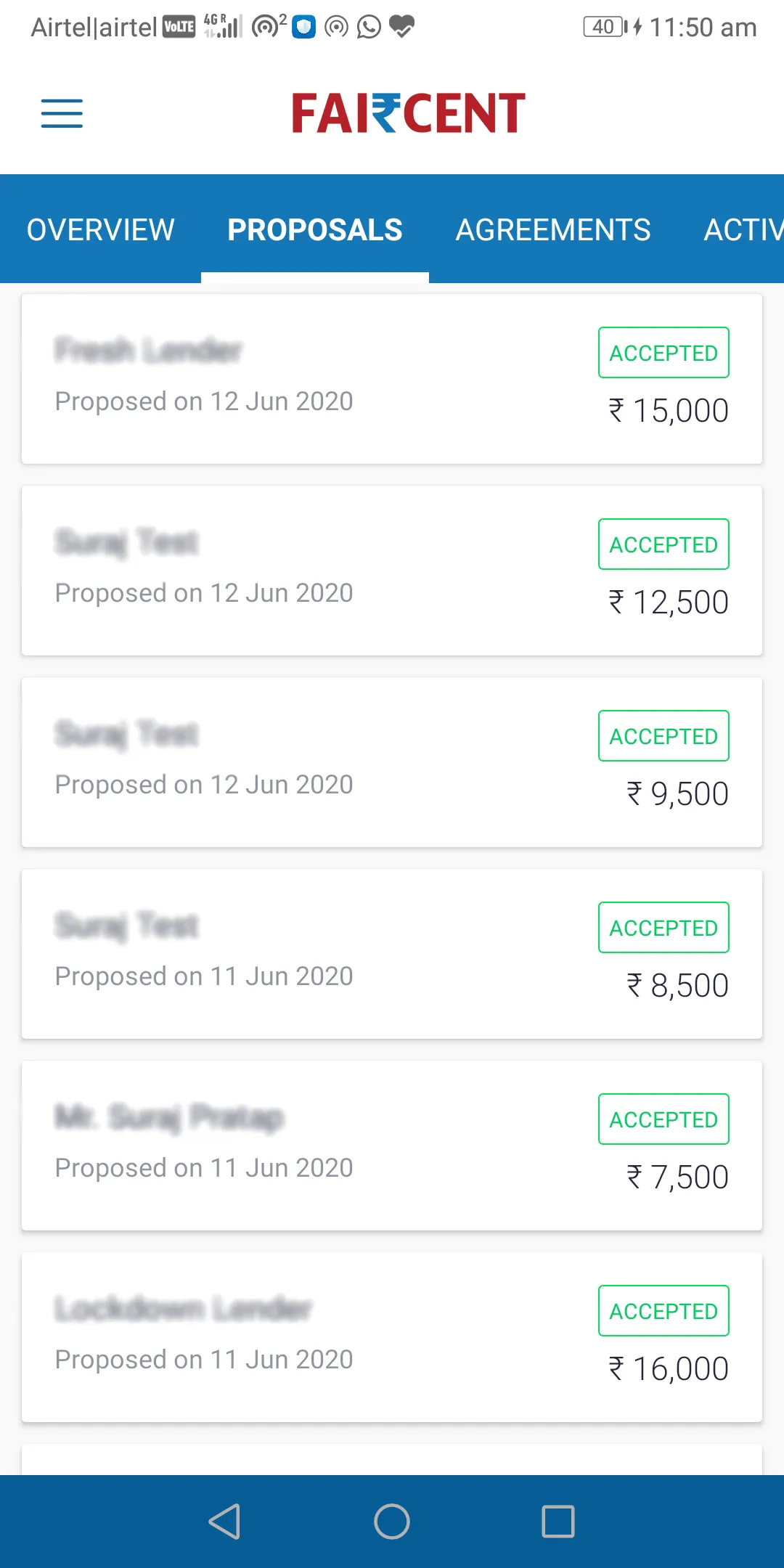Open the AGREEMENTS tab
The width and height of the screenshot is (784, 1568).
553,229
